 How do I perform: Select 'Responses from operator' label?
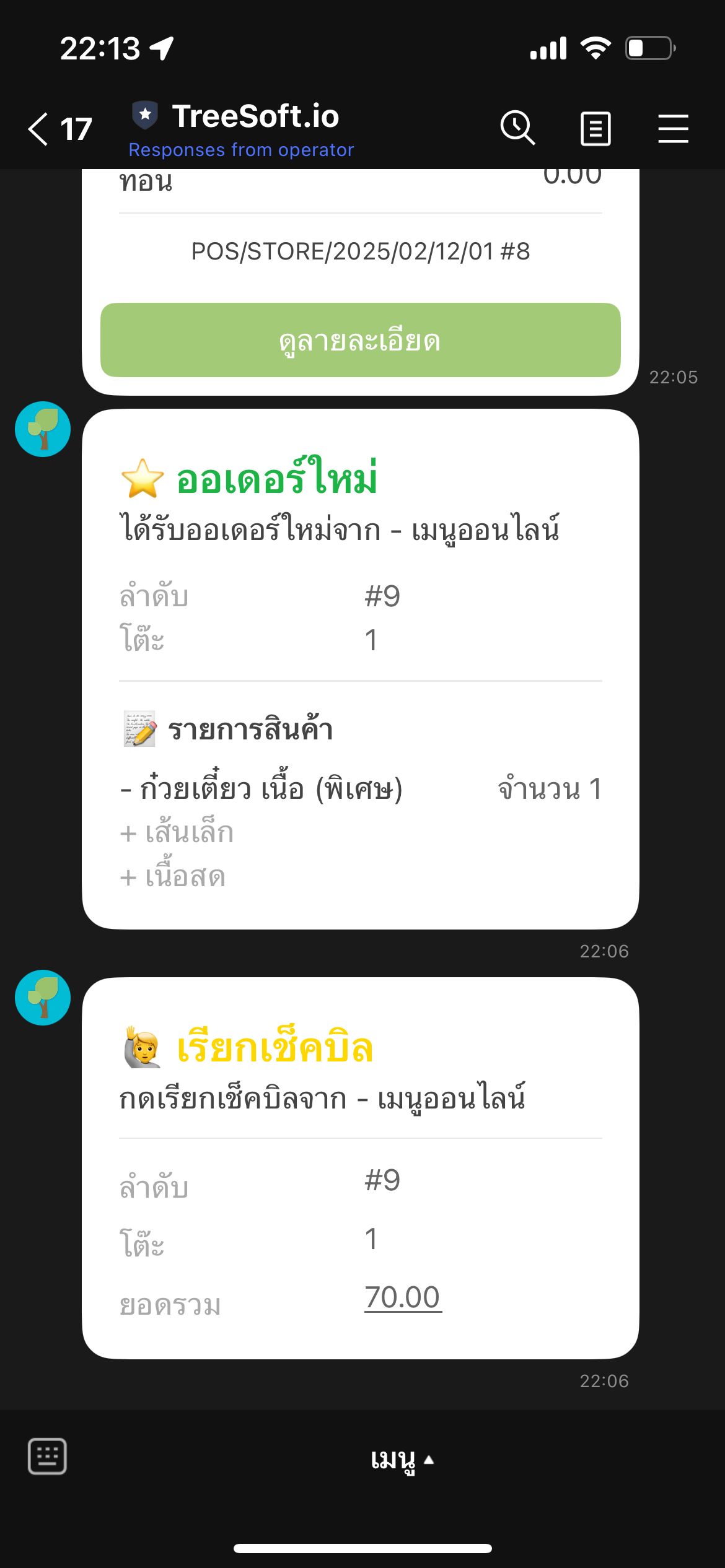[241, 149]
